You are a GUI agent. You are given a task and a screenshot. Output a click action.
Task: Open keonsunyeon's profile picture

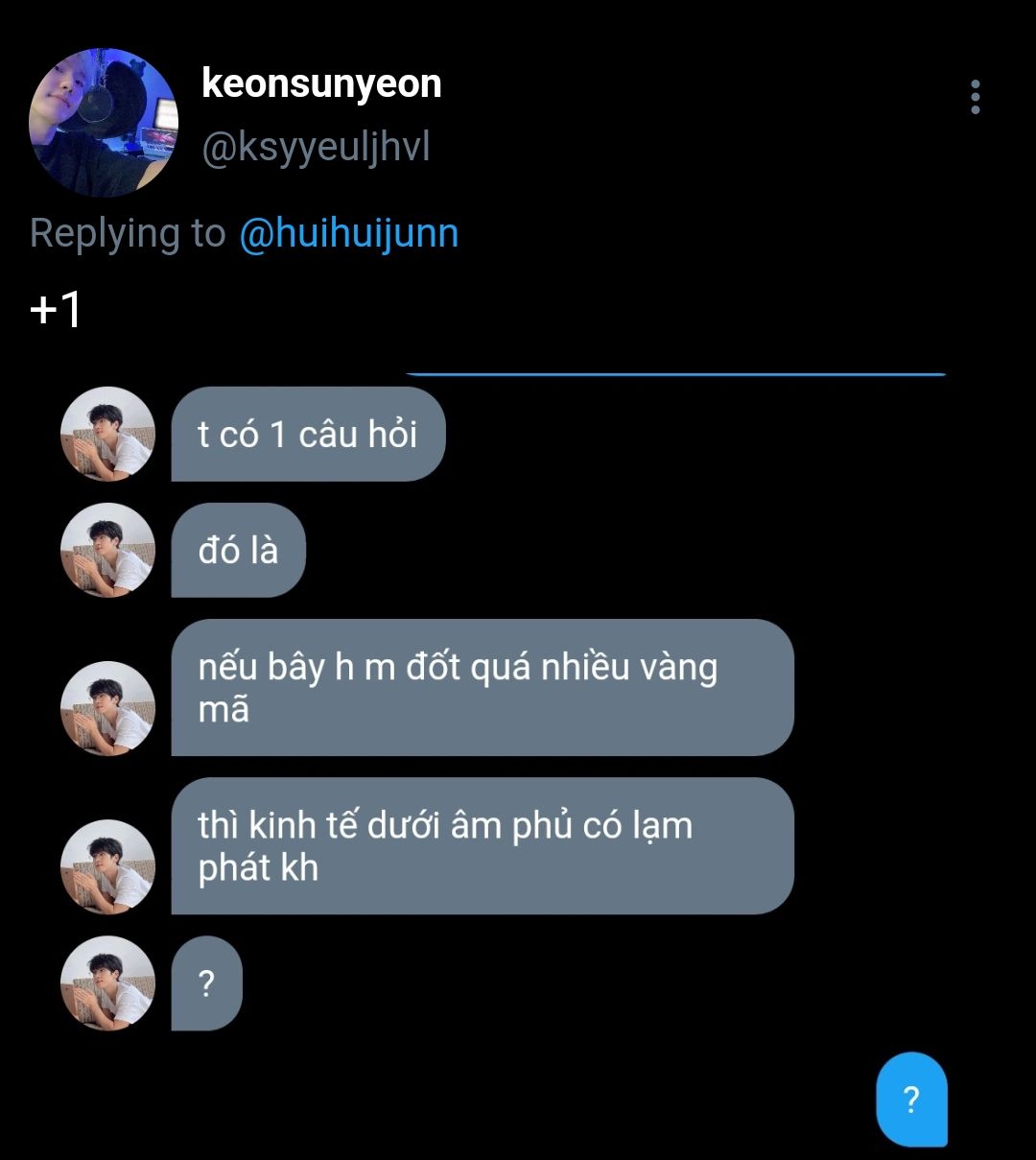[x=104, y=123]
